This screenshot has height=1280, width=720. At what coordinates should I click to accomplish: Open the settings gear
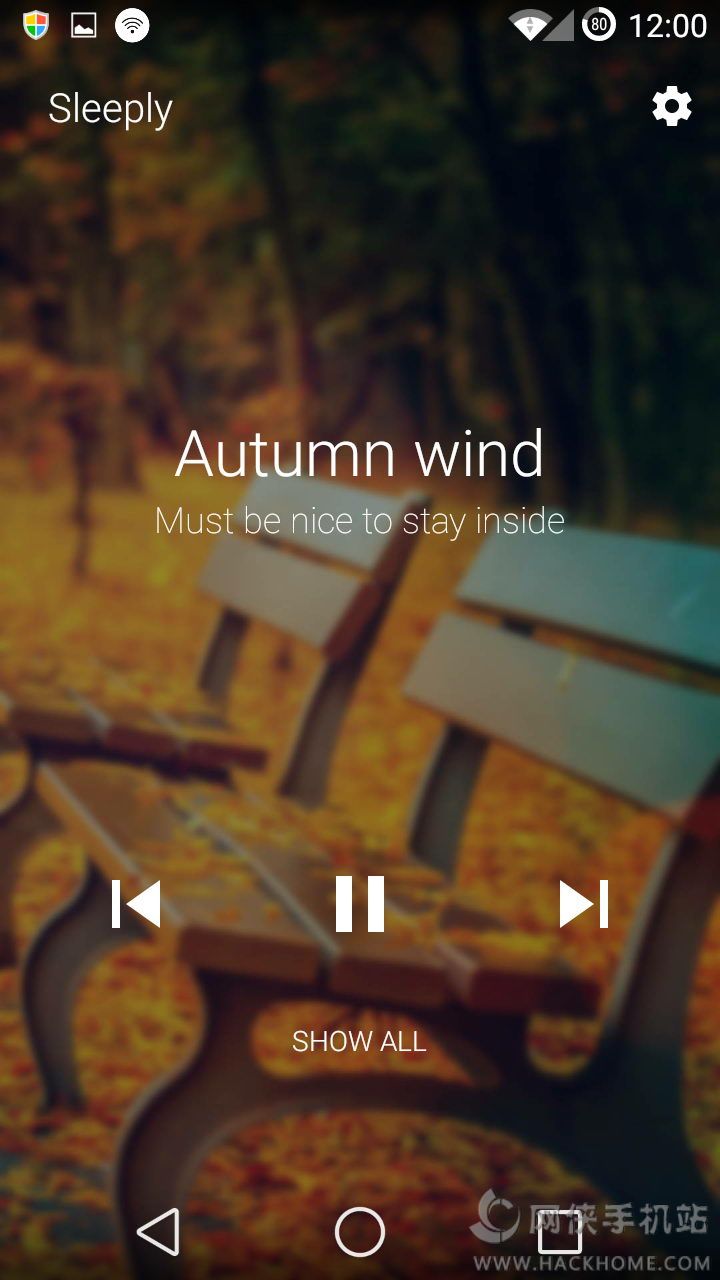pyautogui.click(x=671, y=106)
